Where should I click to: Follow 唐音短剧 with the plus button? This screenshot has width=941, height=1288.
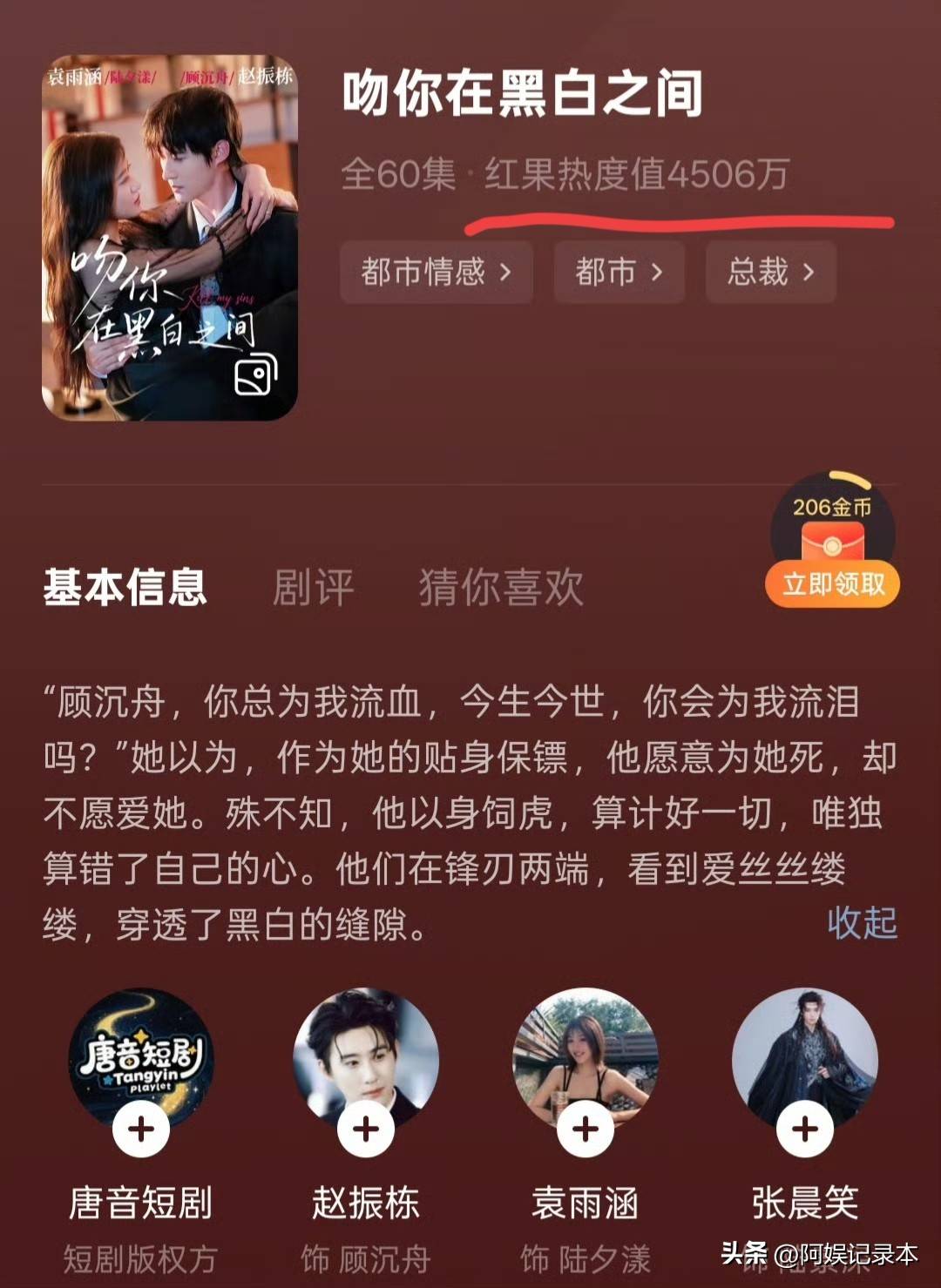(x=141, y=1129)
